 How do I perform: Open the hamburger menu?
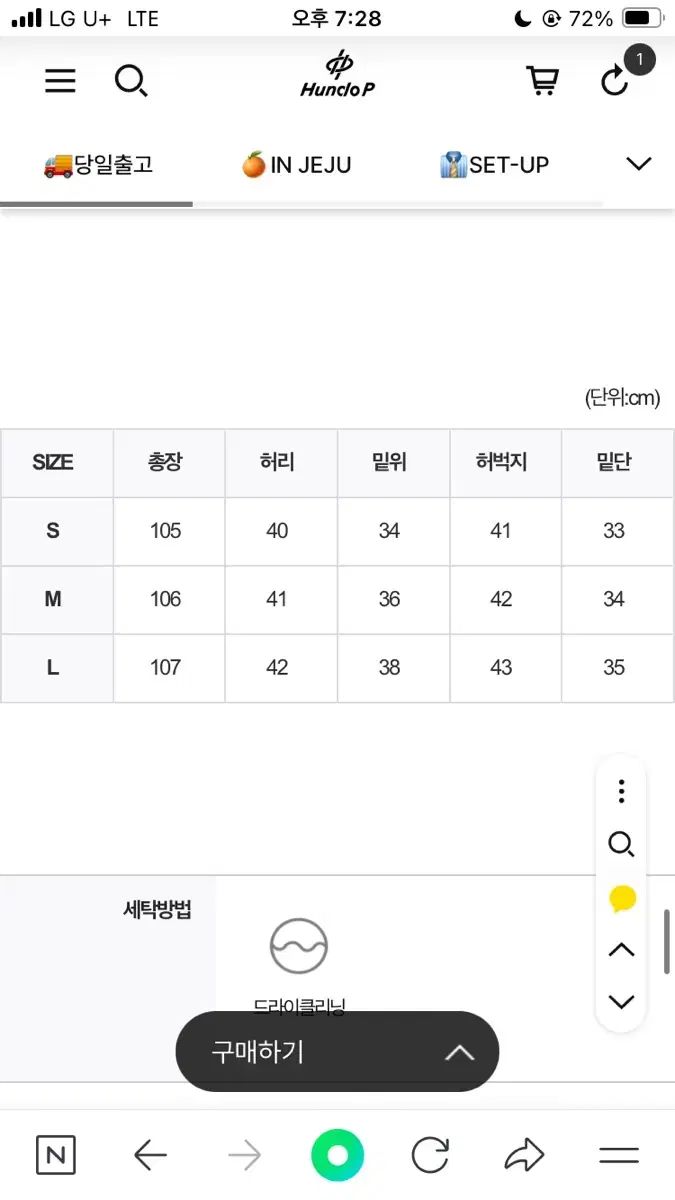pyautogui.click(x=60, y=81)
